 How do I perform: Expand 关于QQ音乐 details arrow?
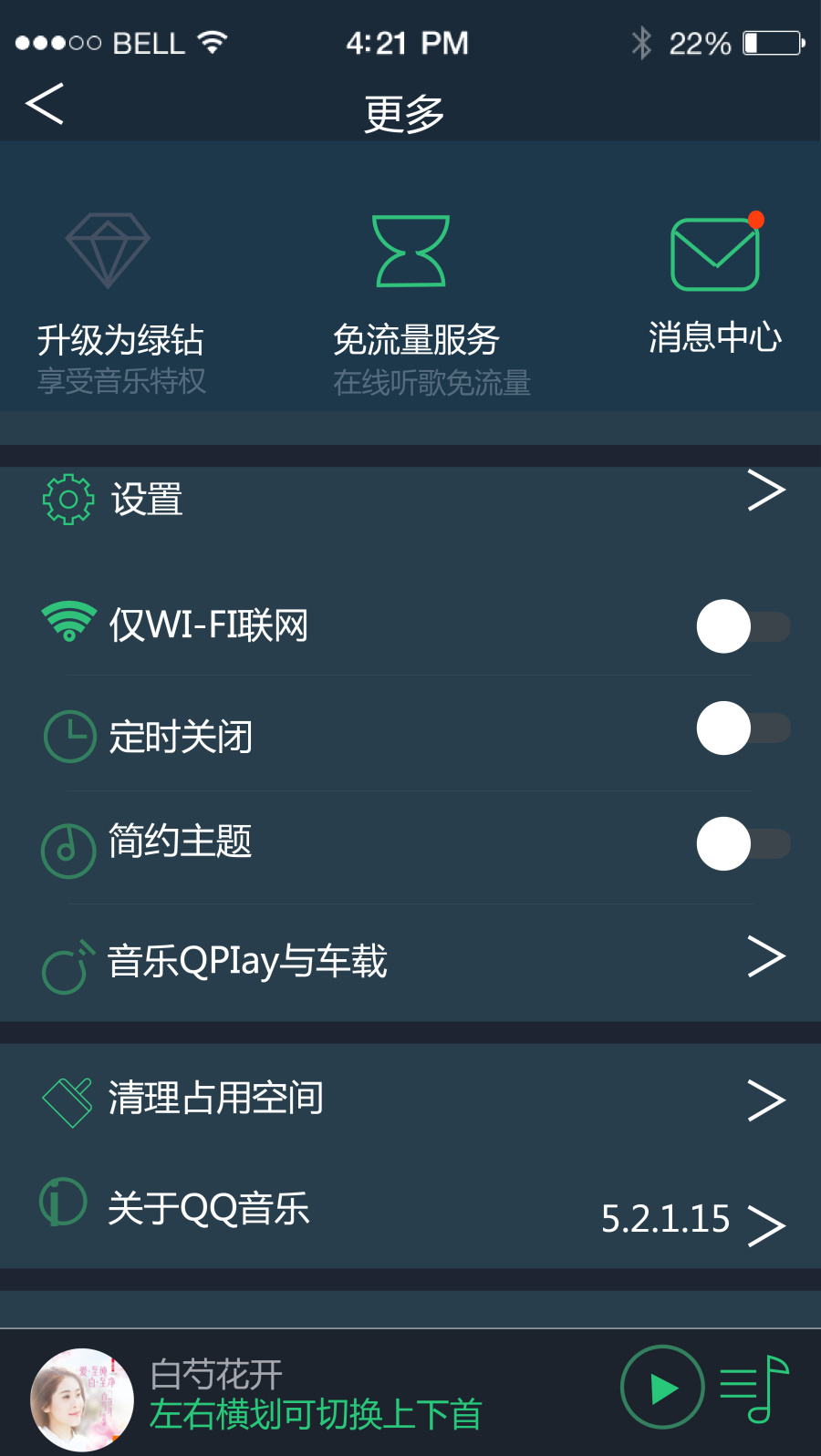coord(769,1225)
